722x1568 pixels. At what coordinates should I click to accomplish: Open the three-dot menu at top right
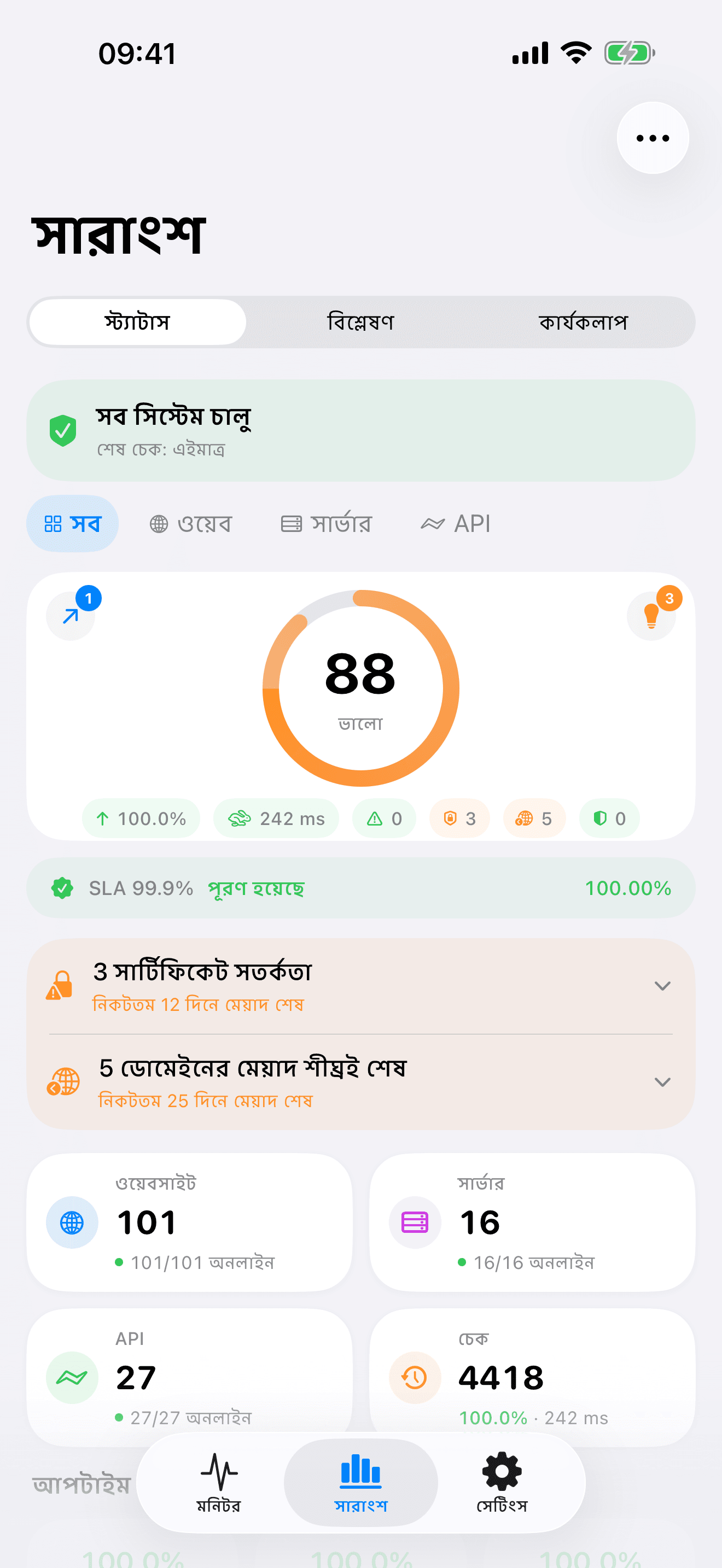coord(652,138)
